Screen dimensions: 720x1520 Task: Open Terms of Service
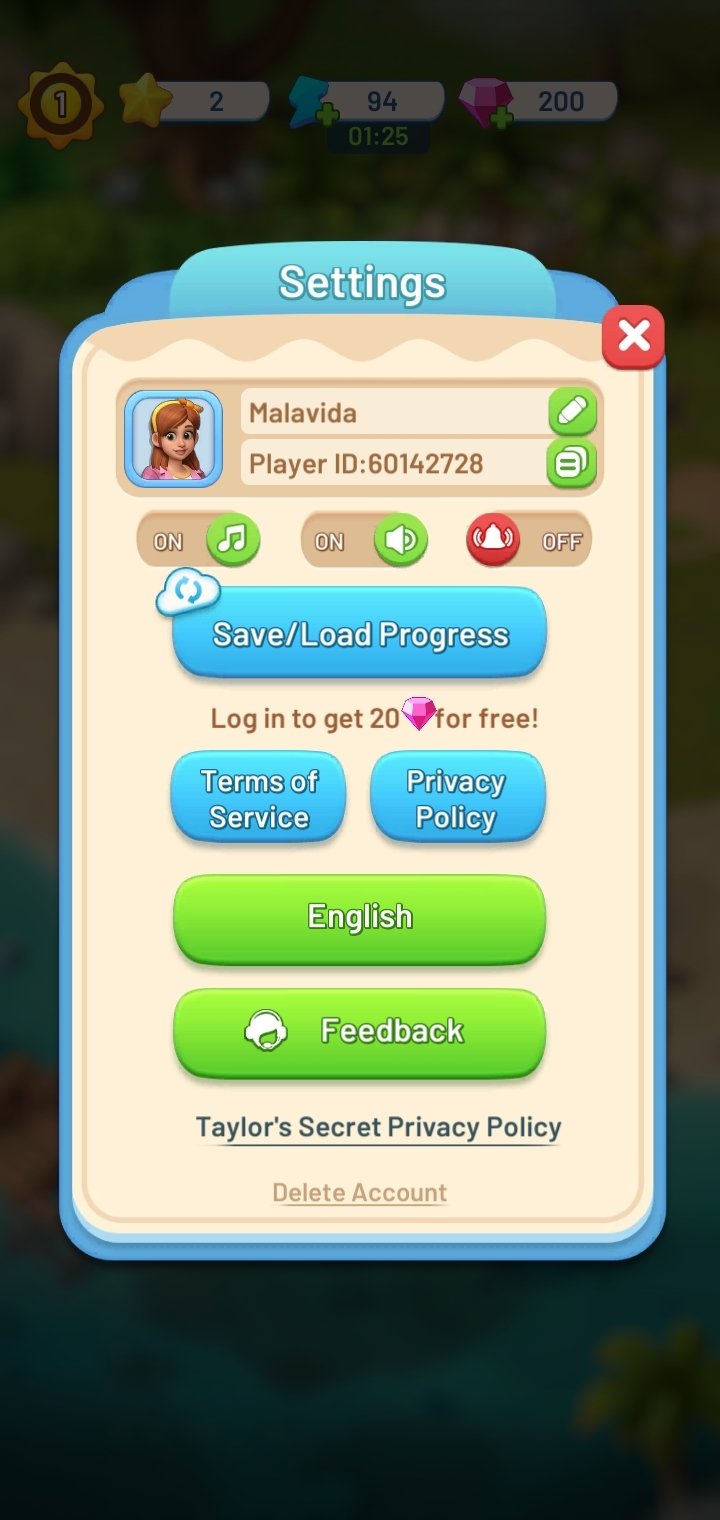(259, 799)
